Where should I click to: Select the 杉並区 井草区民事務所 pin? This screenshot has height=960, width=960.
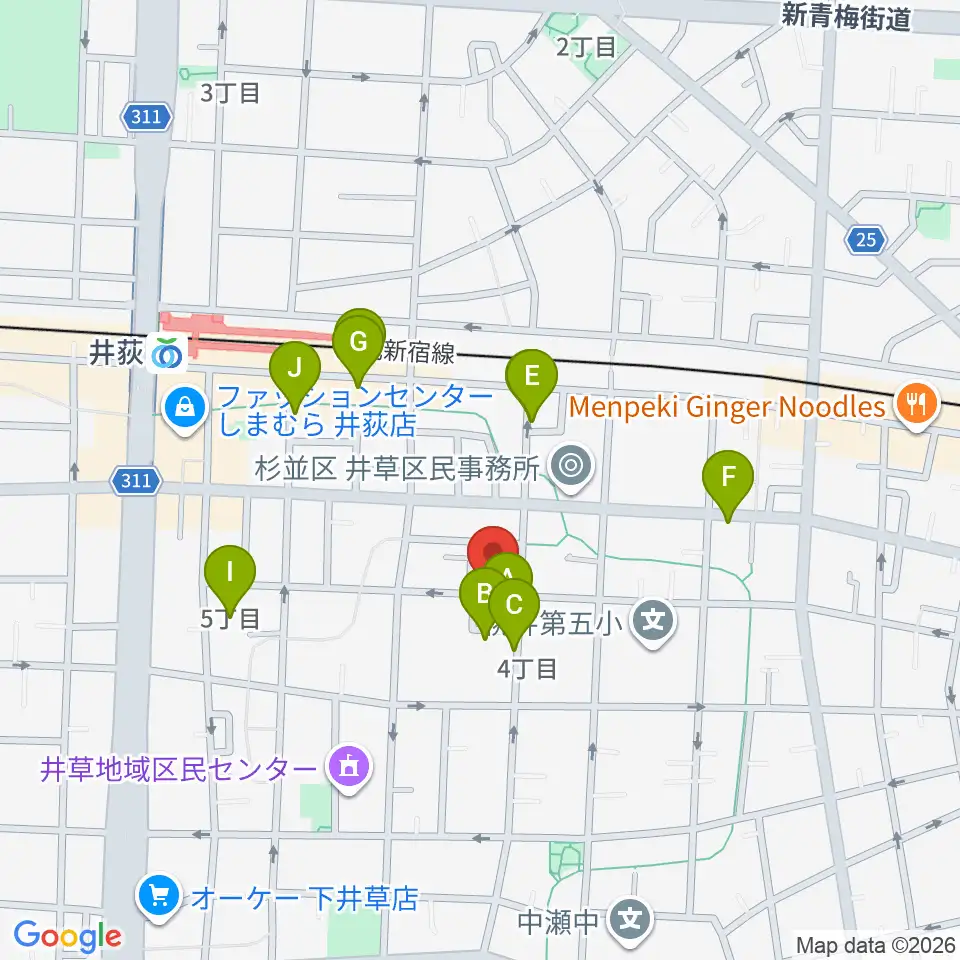pyautogui.click(x=571, y=467)
